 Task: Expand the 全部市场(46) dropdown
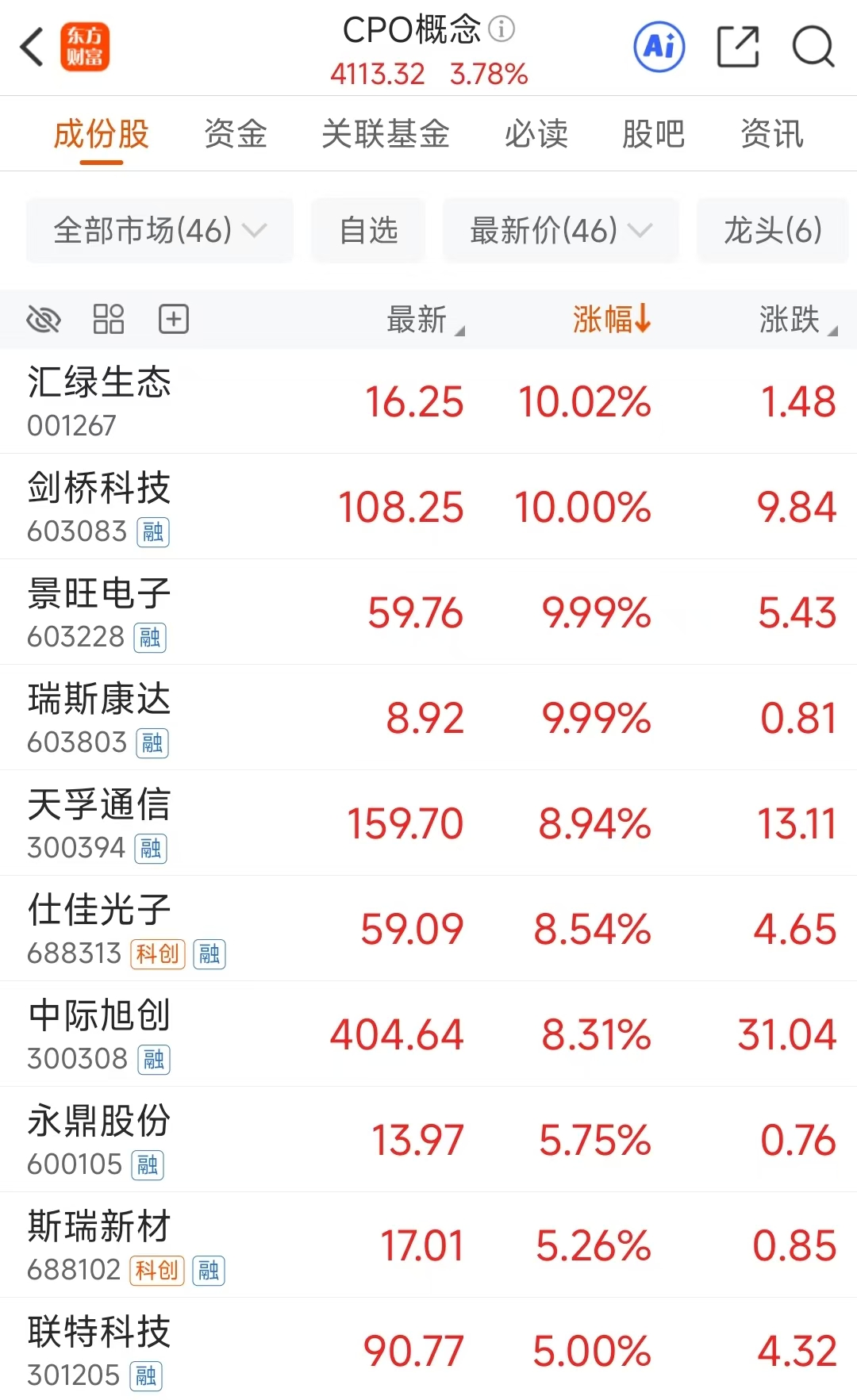pos(159,231)
